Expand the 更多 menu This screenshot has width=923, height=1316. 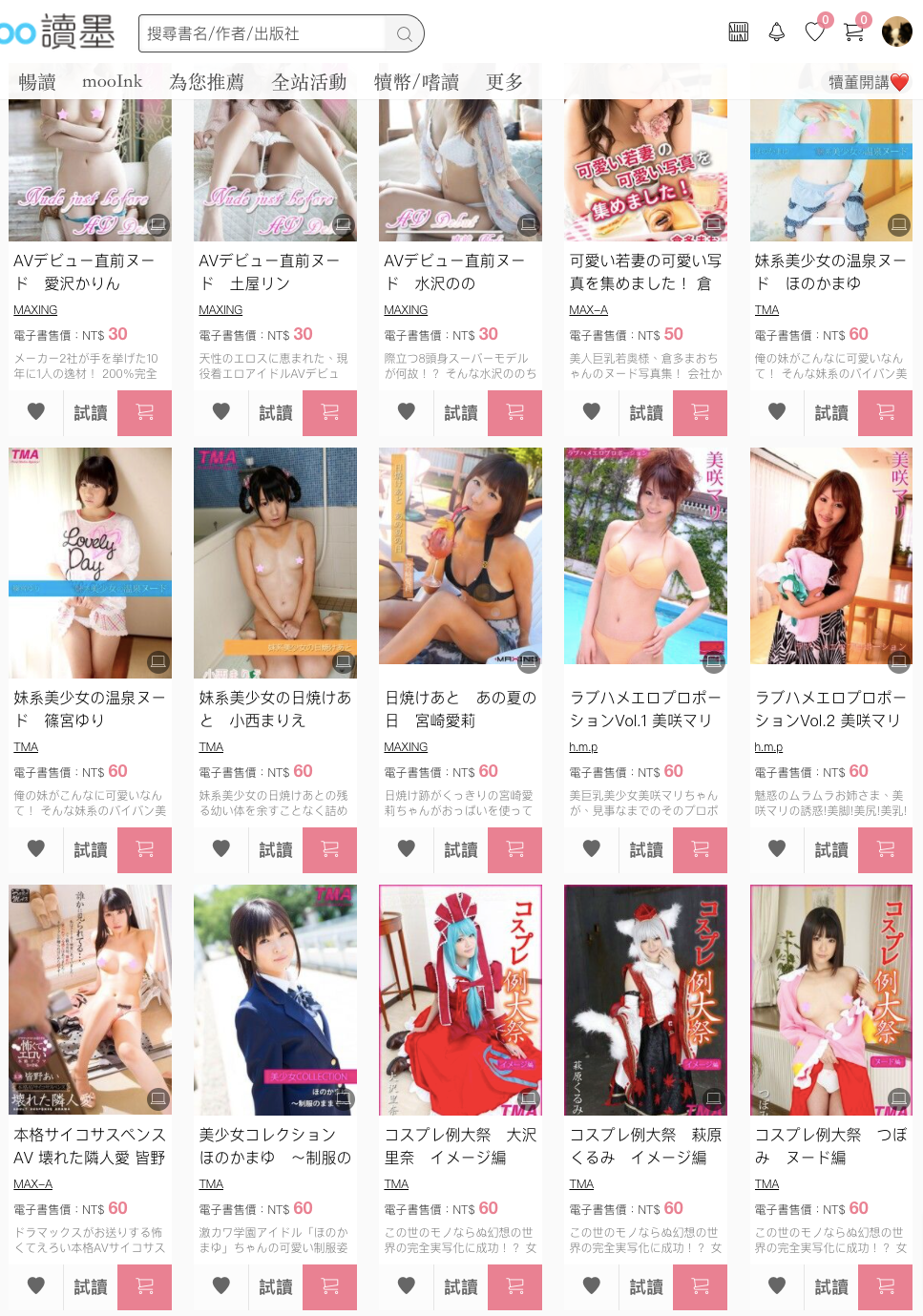(504, 82)
